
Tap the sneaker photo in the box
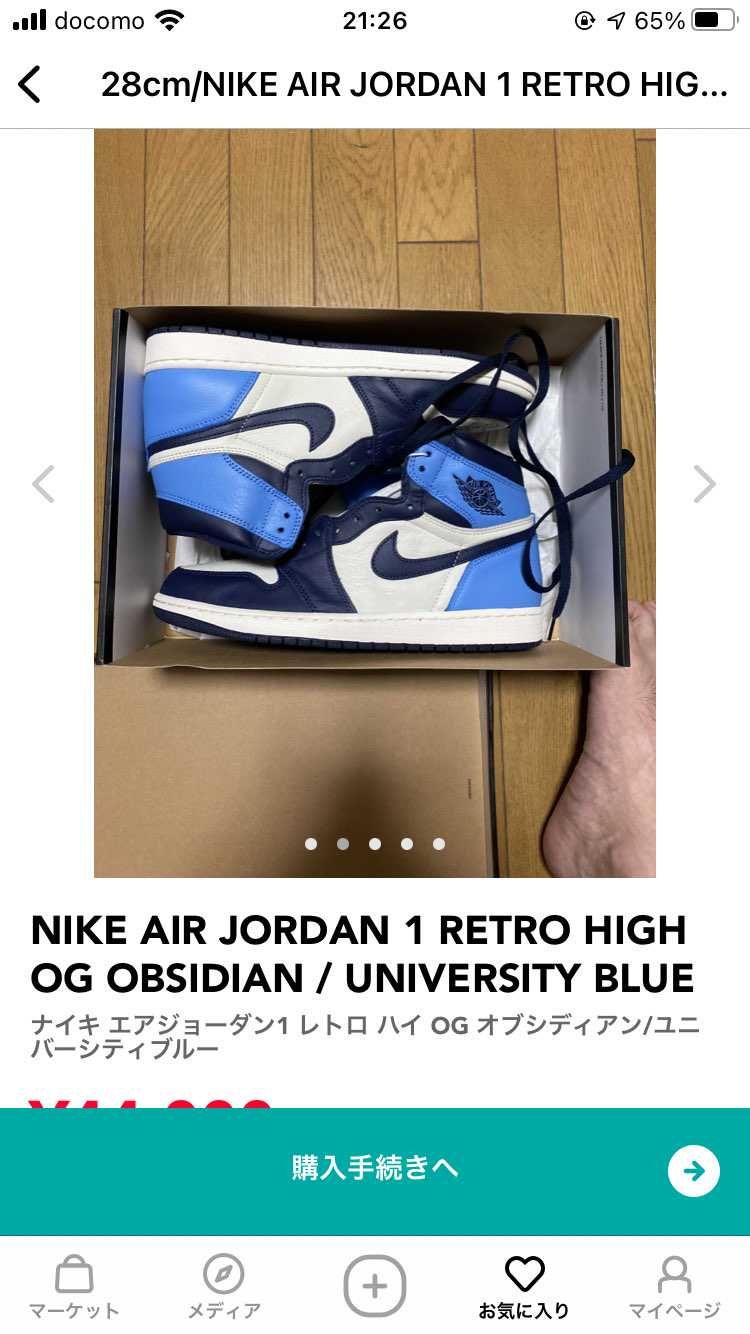tap(375, 480)
